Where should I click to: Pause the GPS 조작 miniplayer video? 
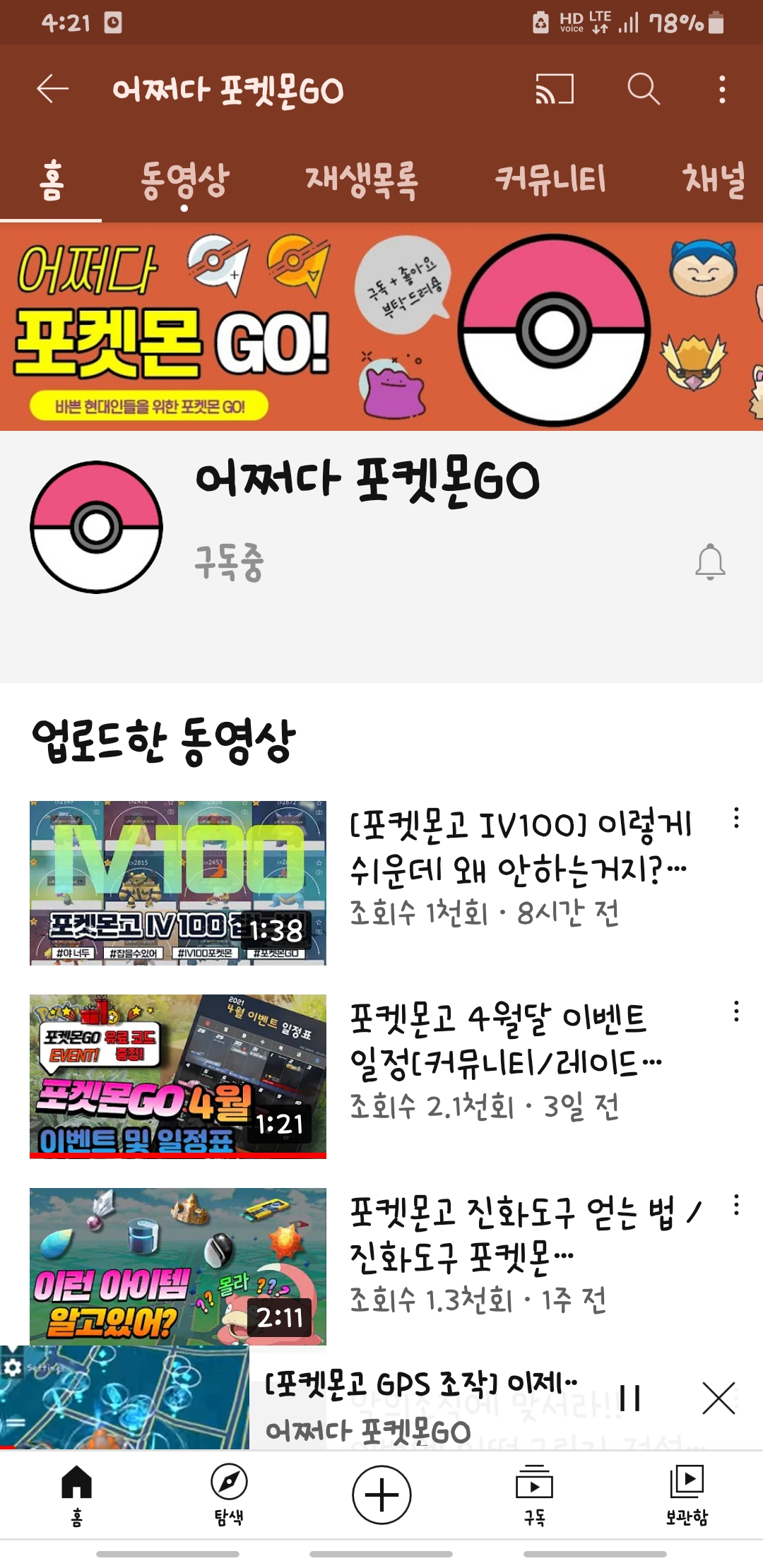point(629,1398)
